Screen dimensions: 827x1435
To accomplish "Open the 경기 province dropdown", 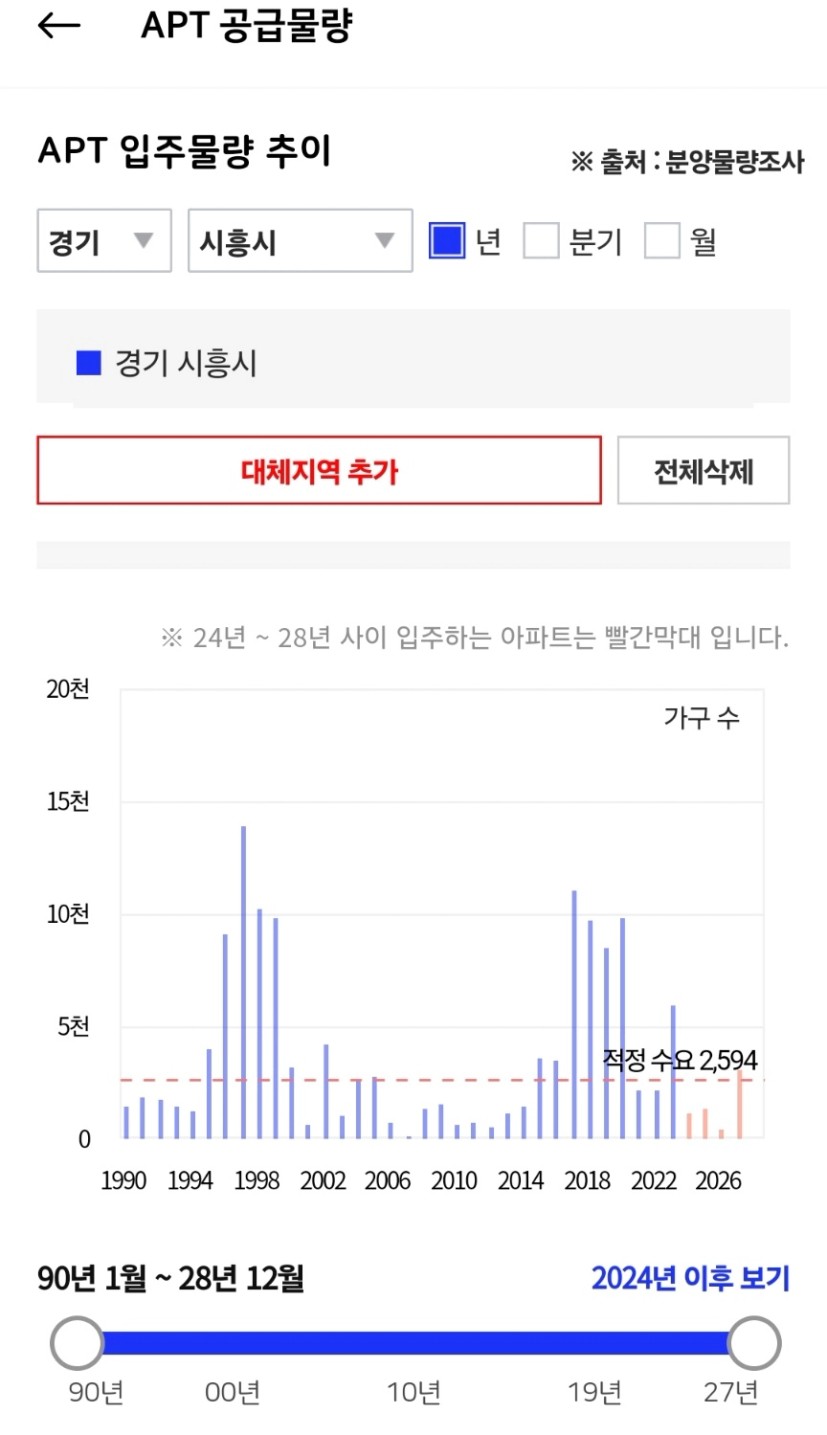I will (104, 240).
